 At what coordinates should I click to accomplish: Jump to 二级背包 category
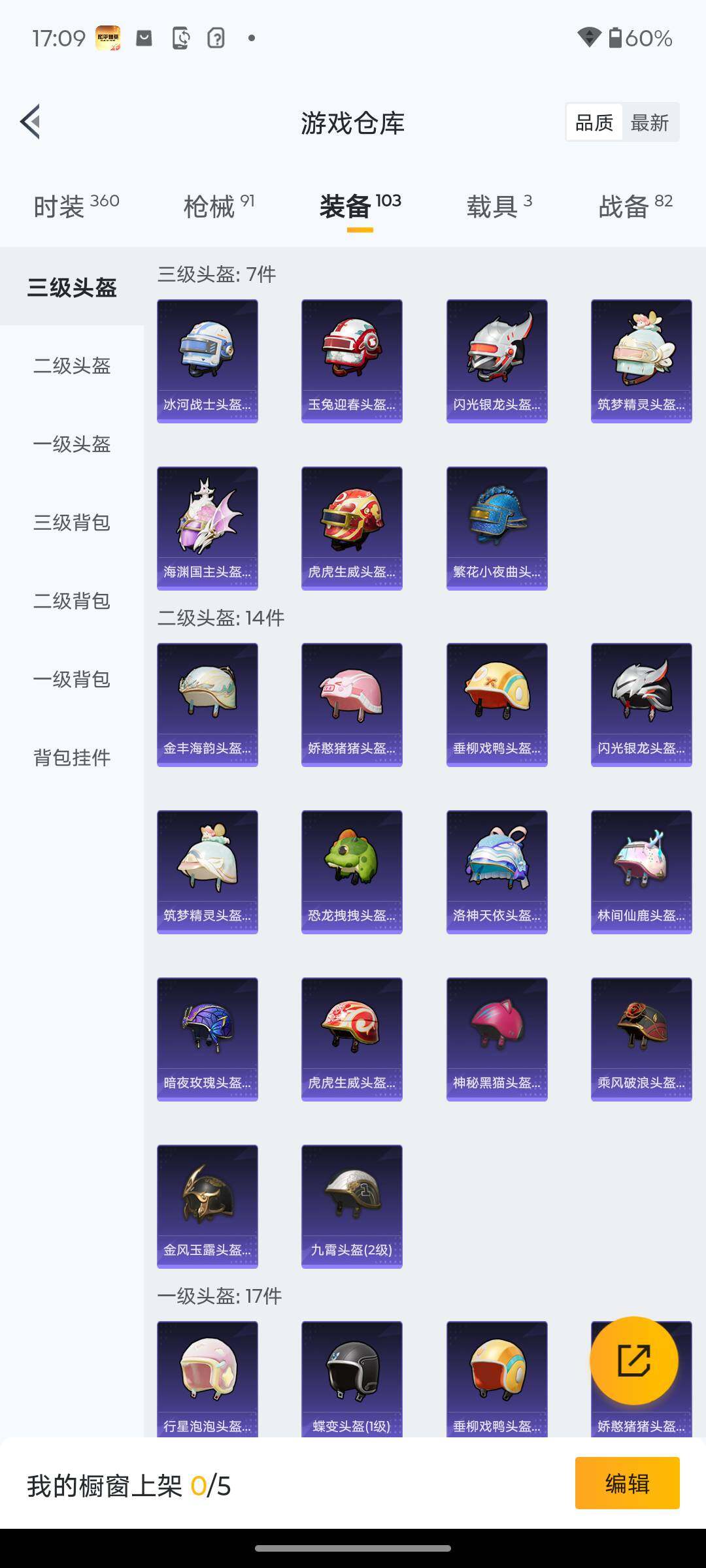[72, 600]
